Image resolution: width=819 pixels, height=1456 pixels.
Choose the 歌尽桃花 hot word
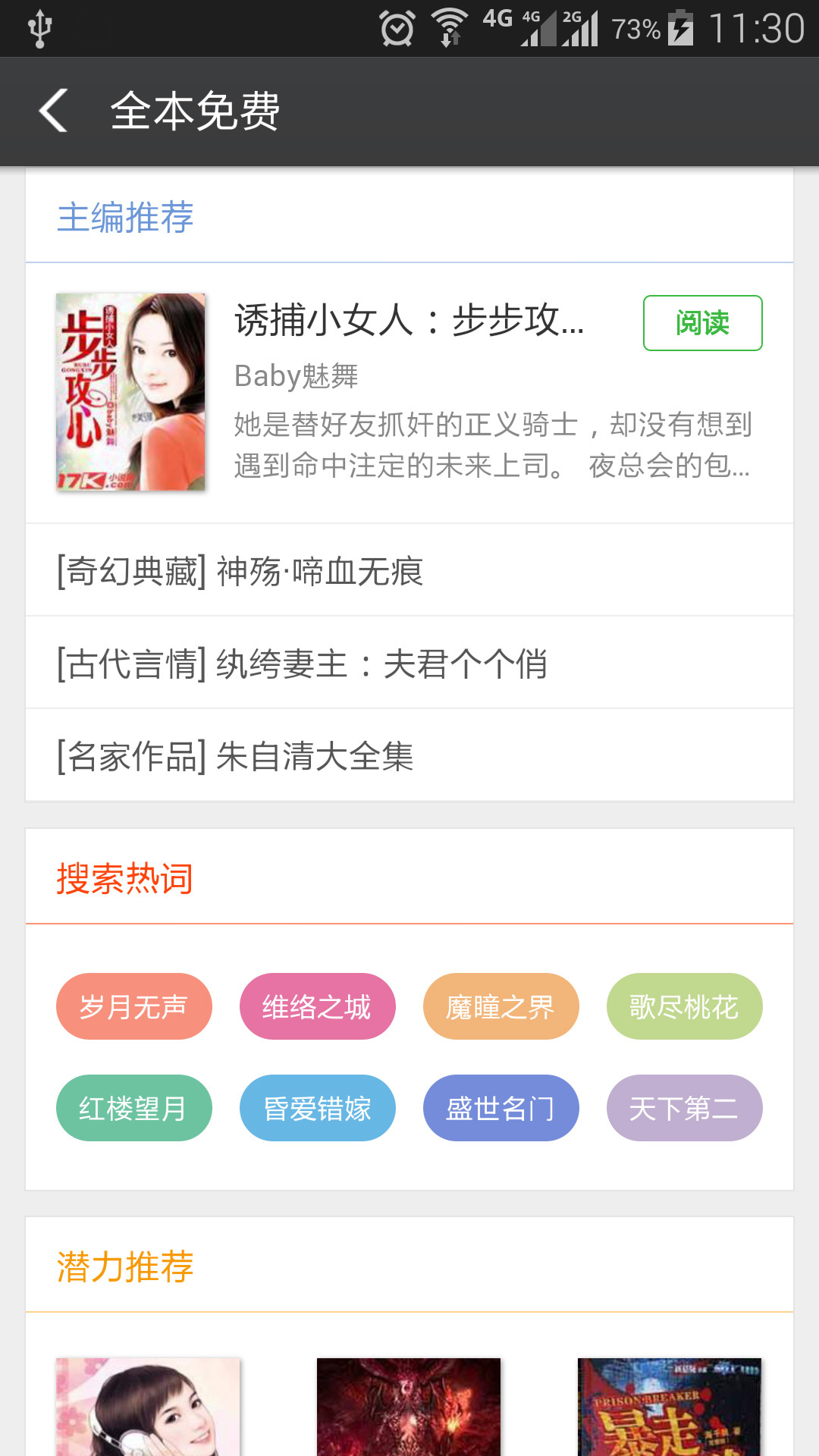pyautogui.click(x=684, y=1006)
